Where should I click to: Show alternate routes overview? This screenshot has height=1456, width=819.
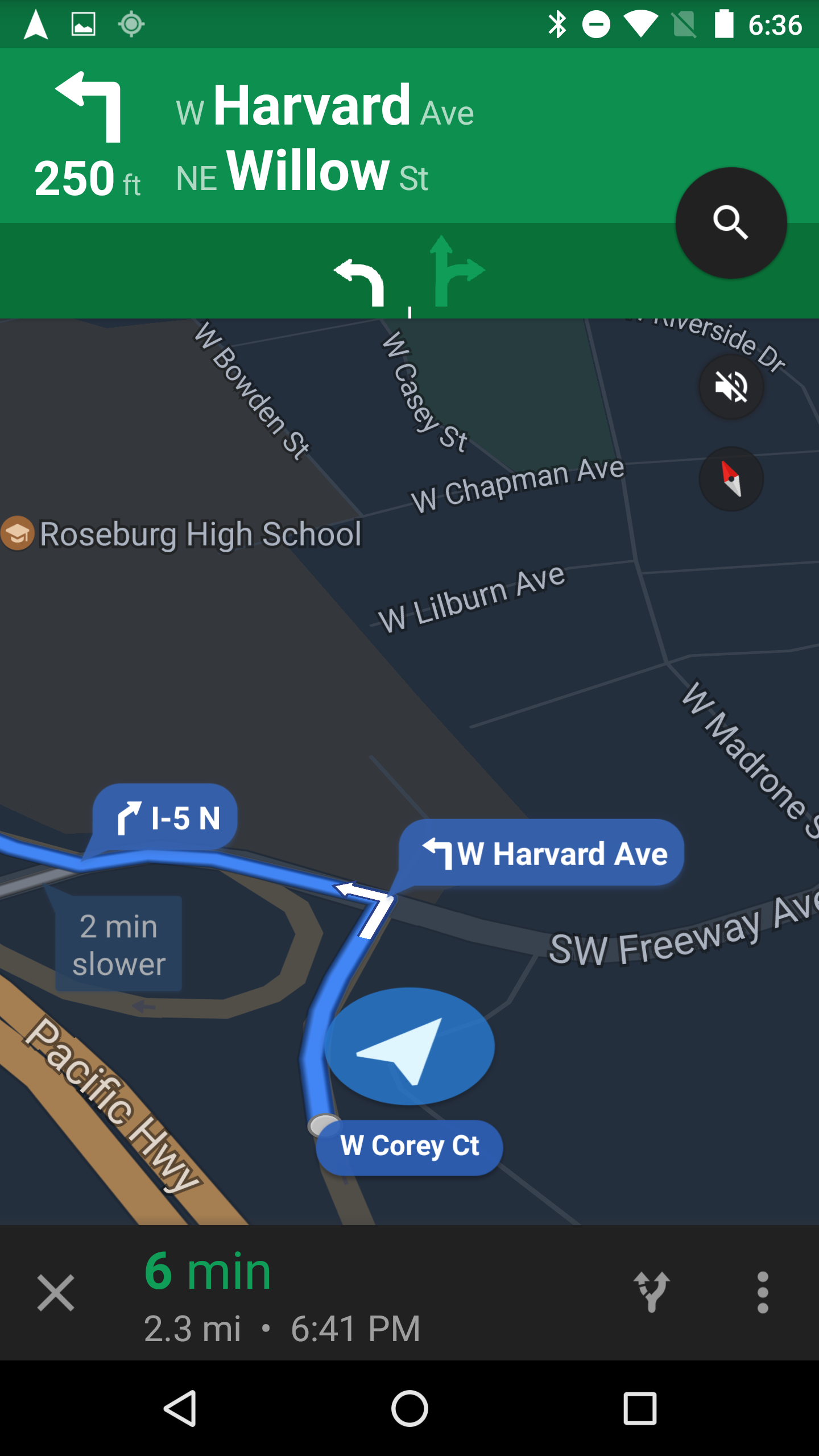coord(652,1292)
